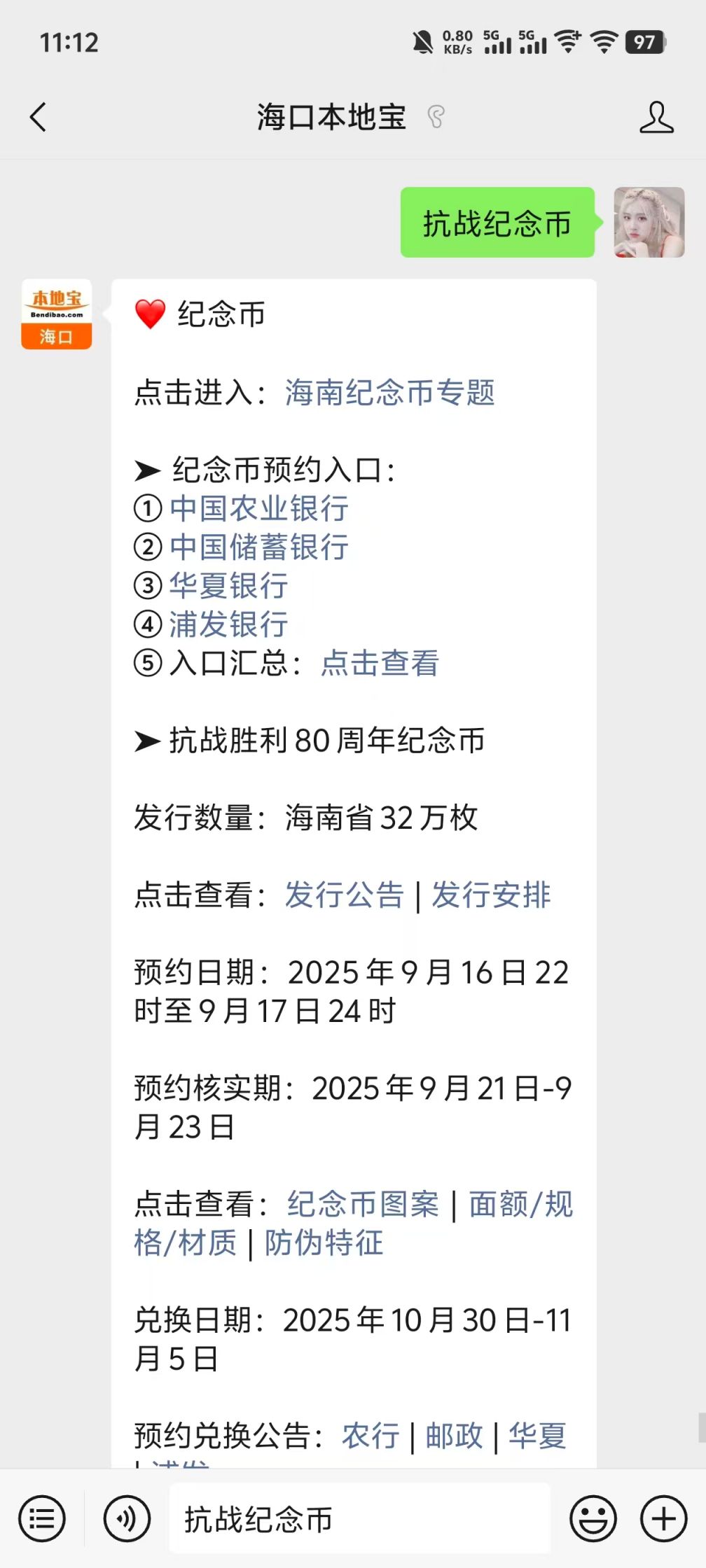Open the 防伪特征 link
706x1568 pixels.
pos(324,1243)
